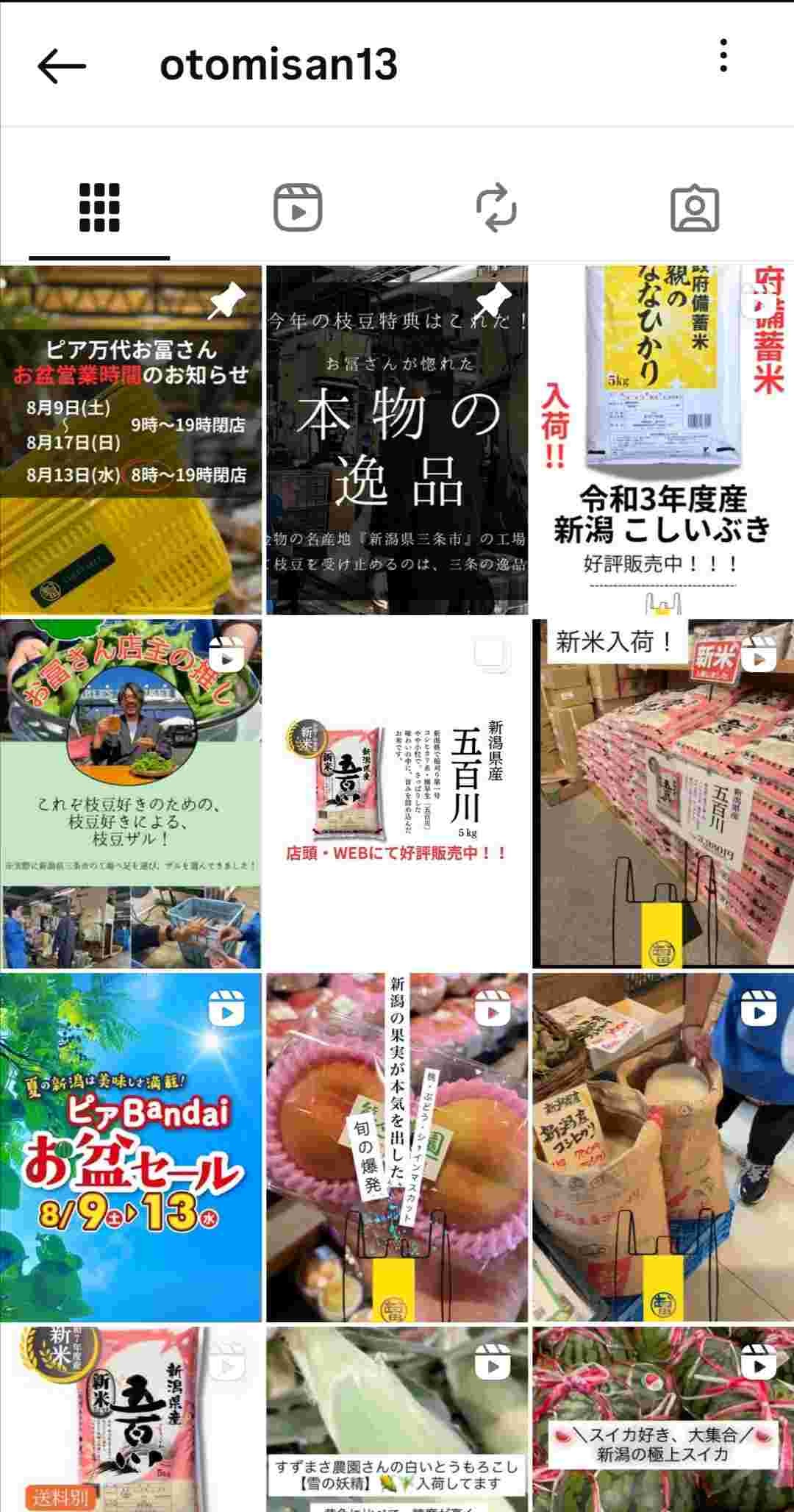Open the 新潟県産 五百川 carousel post
Screen dimensions: 794x1512
tap(397, 794)
